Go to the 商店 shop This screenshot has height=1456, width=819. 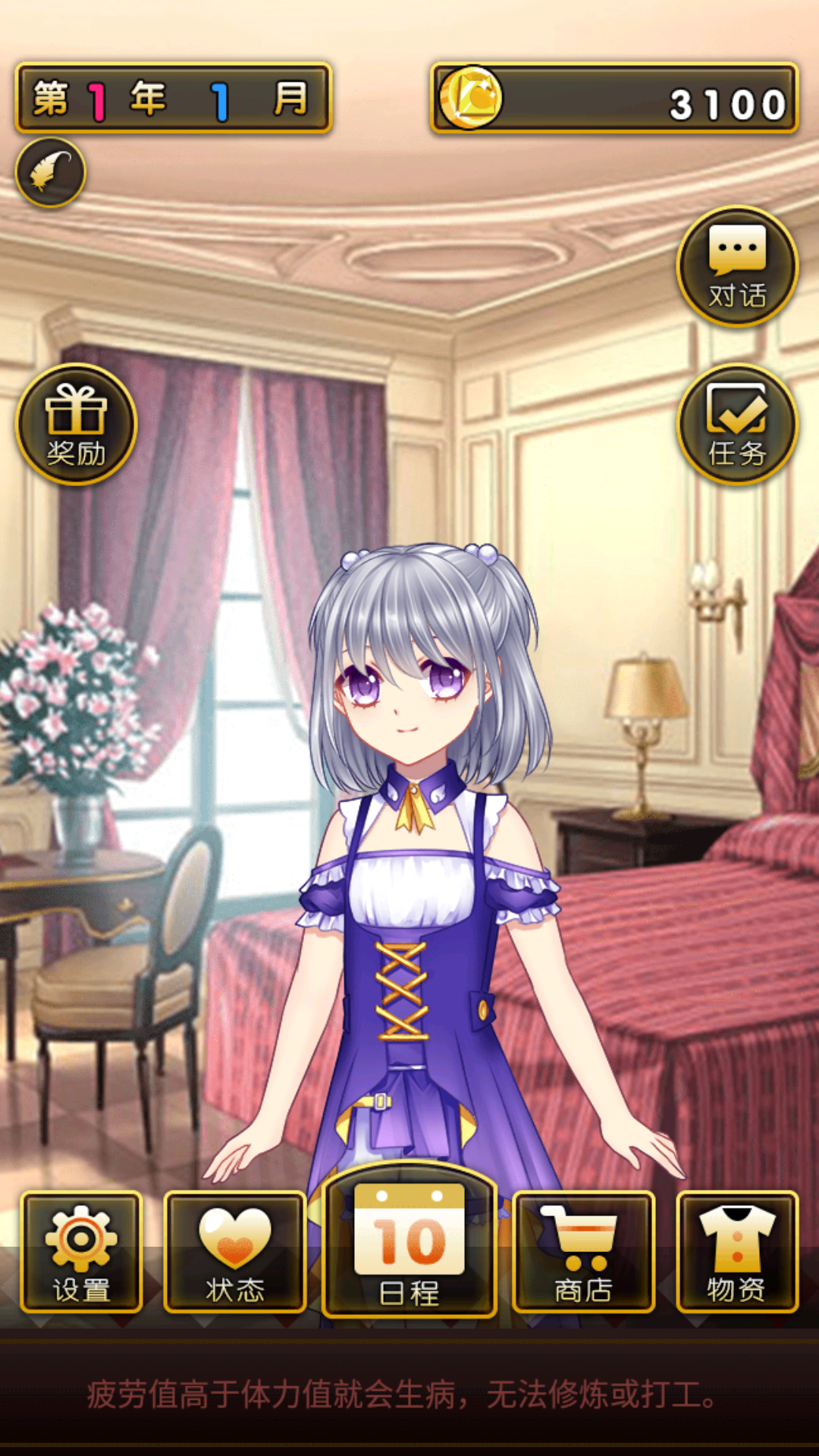tap(583, 1252)
